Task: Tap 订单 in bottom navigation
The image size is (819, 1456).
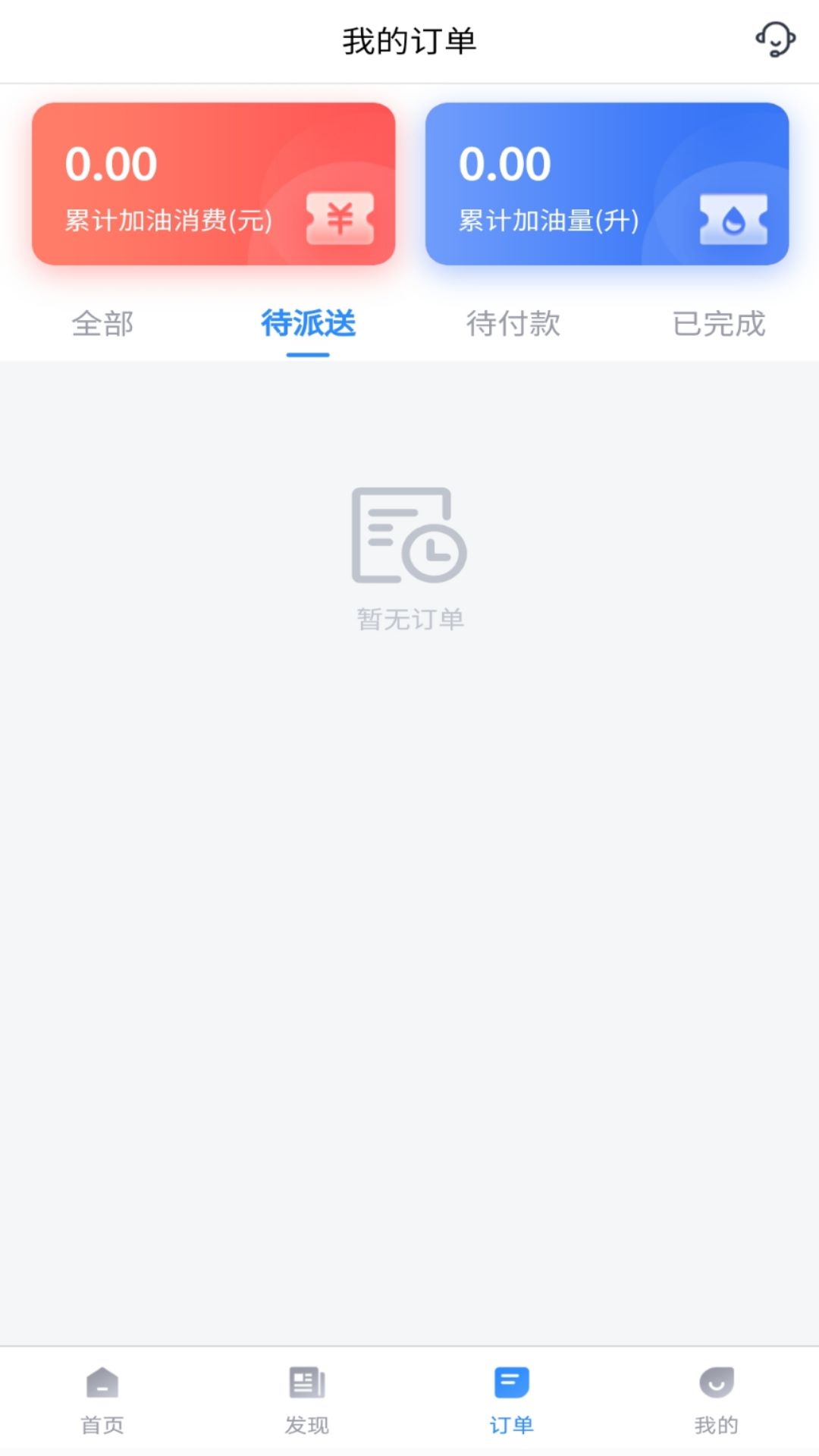Action: [512, 1400]
